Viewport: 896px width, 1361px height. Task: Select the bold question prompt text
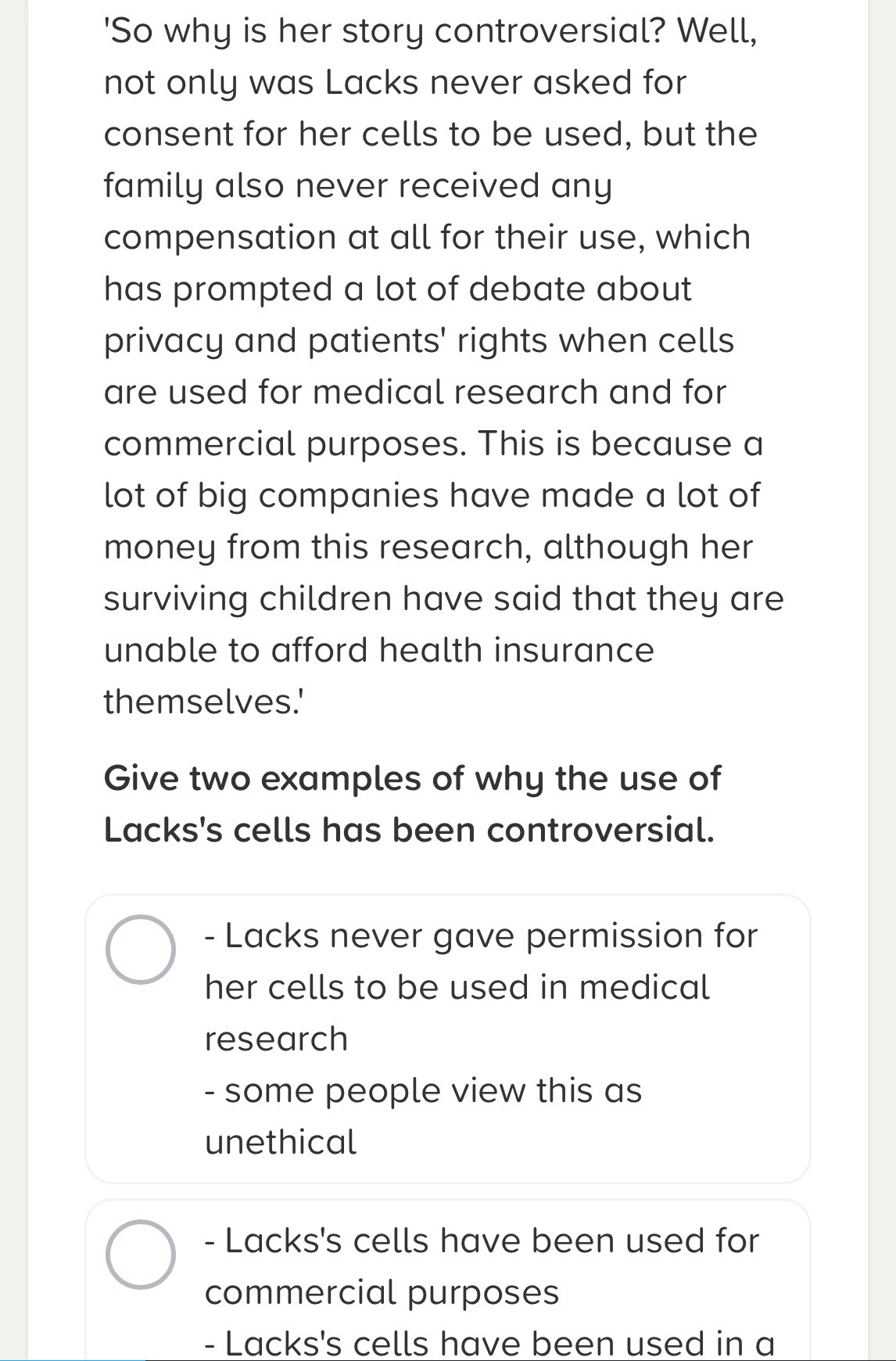(410, 802)
